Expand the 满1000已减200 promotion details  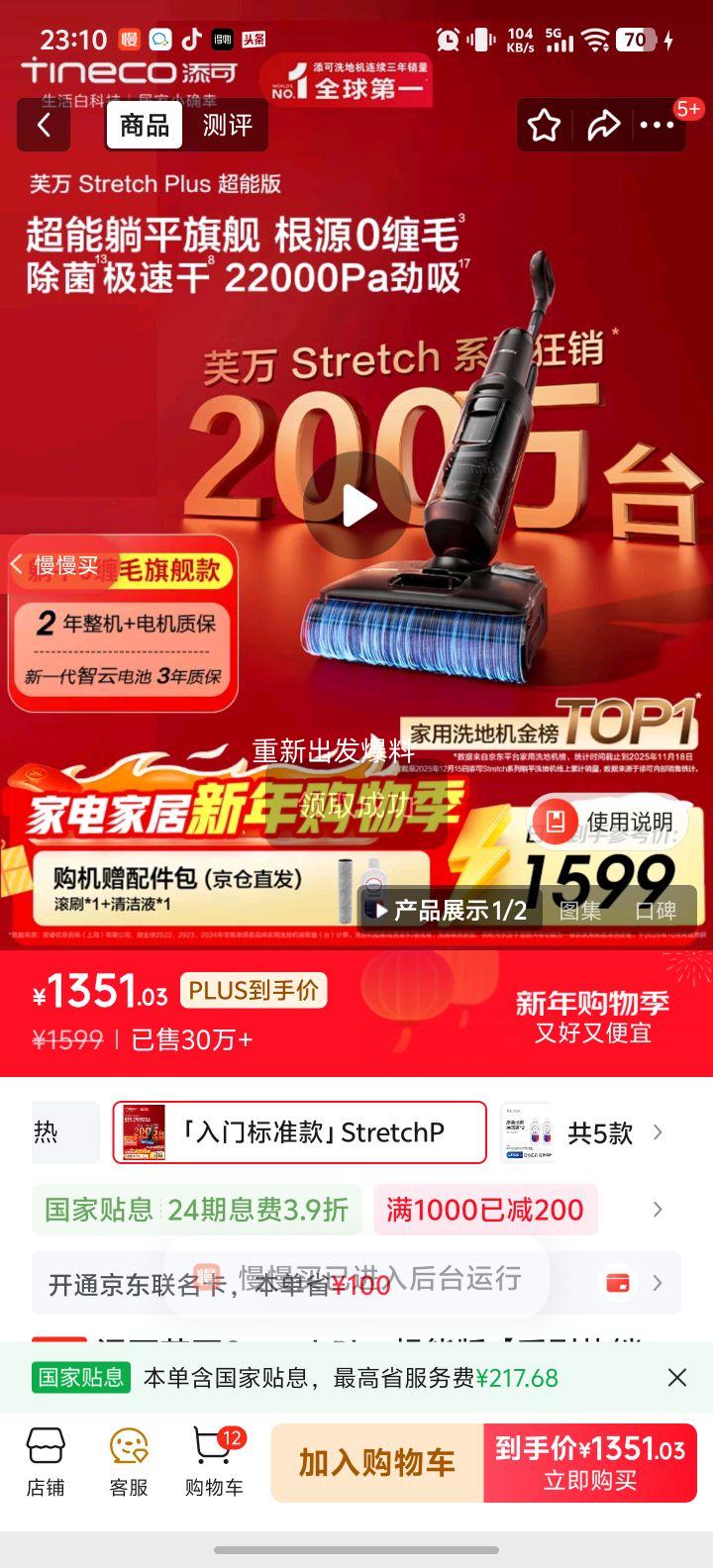point(486,1209)
